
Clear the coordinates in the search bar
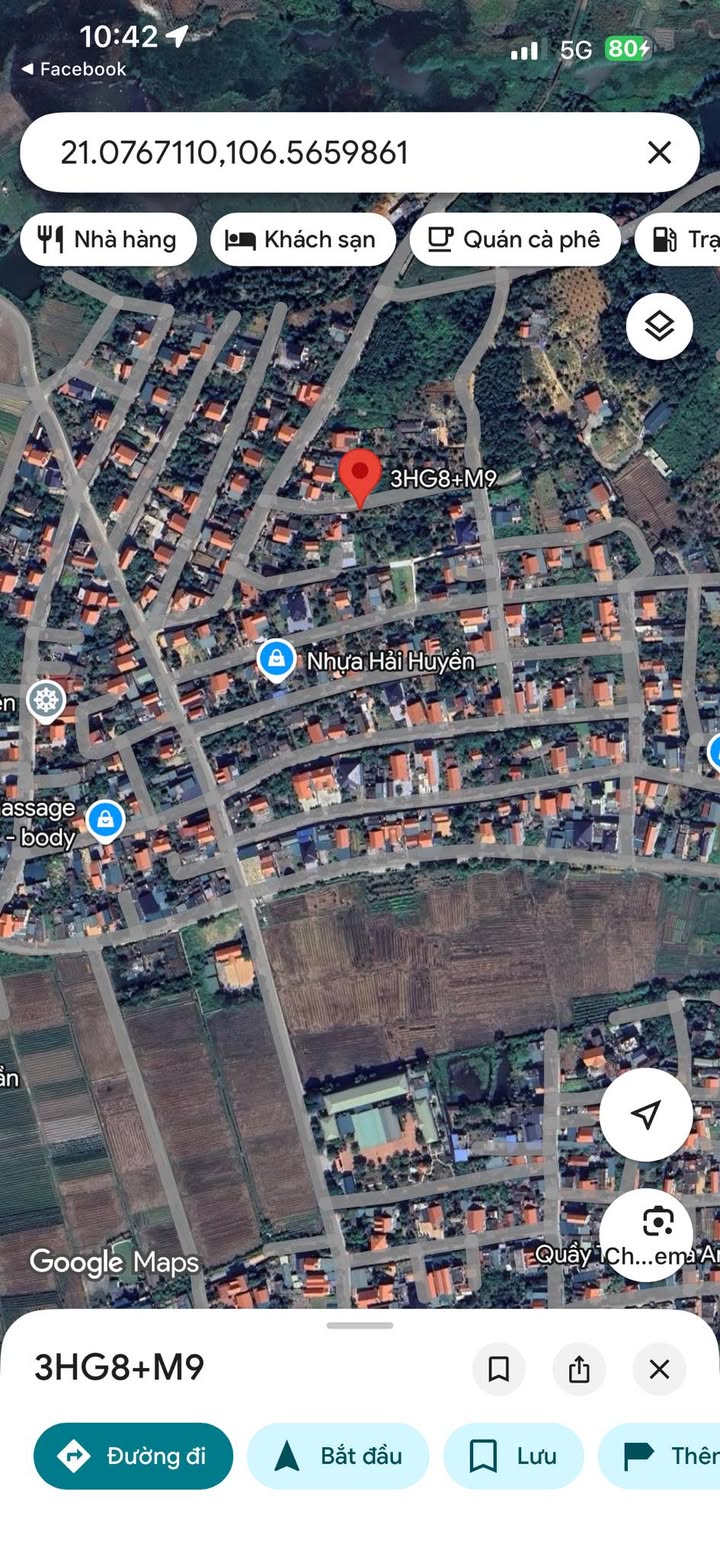click(x=659, y=153)
